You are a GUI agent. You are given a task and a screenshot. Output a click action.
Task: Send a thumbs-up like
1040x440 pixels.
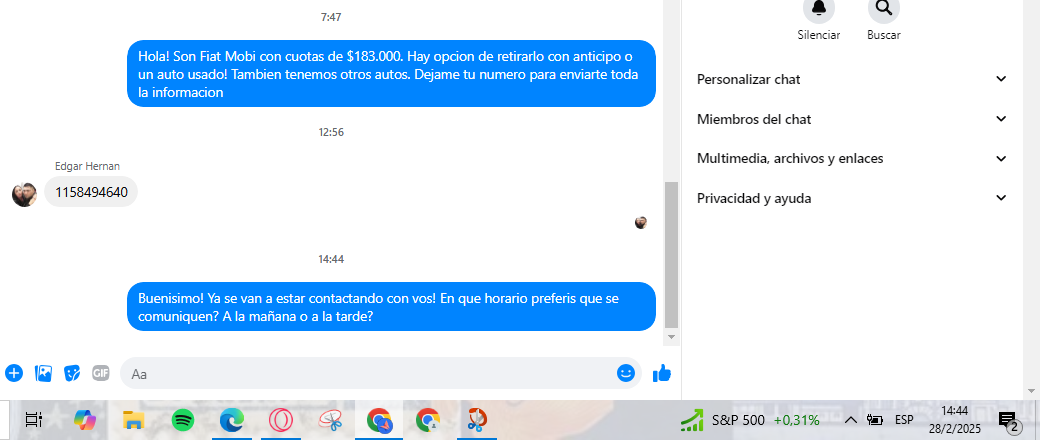pyautogui.click(x=661, y=373)
